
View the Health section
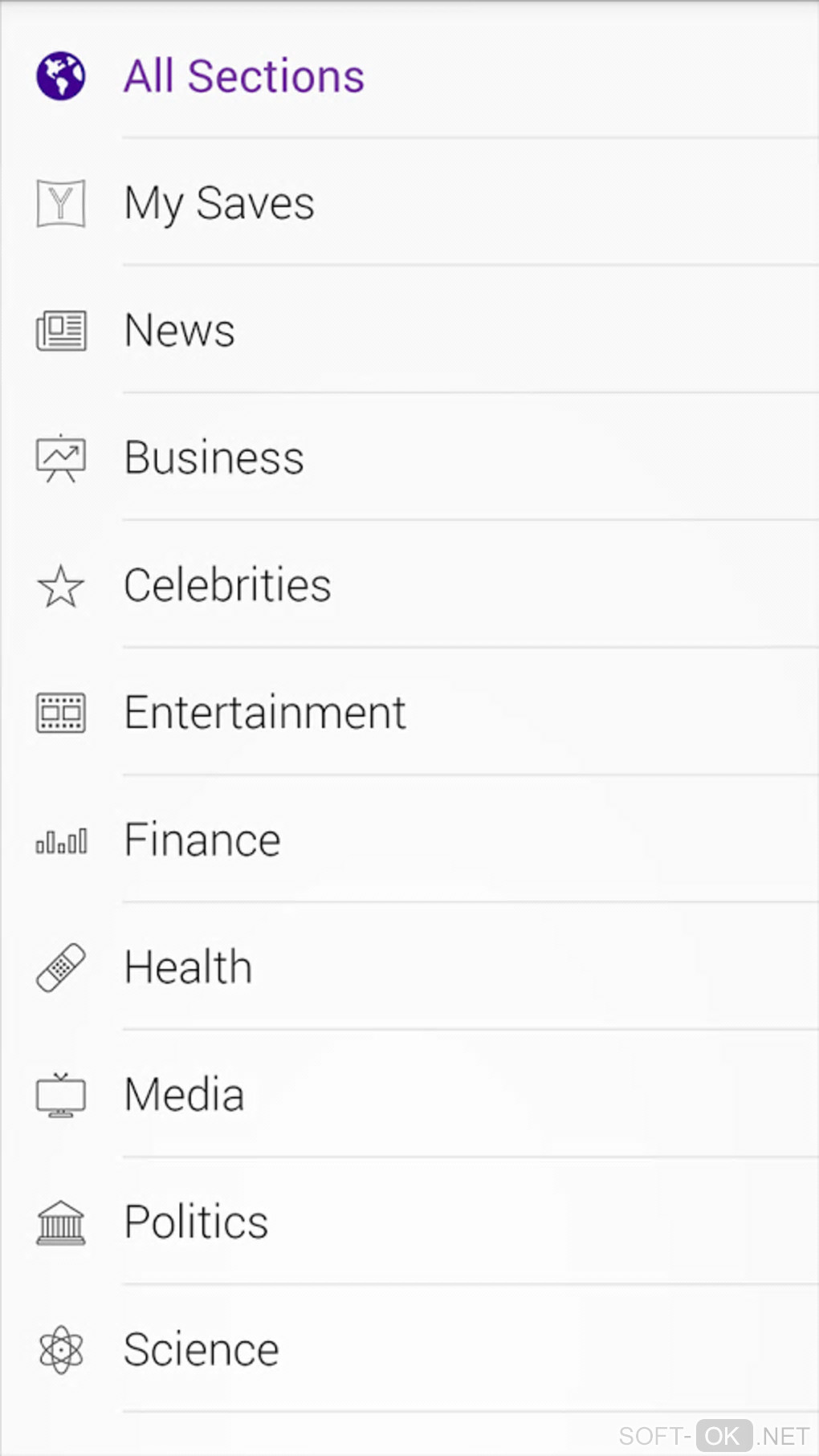pos(189,967)
